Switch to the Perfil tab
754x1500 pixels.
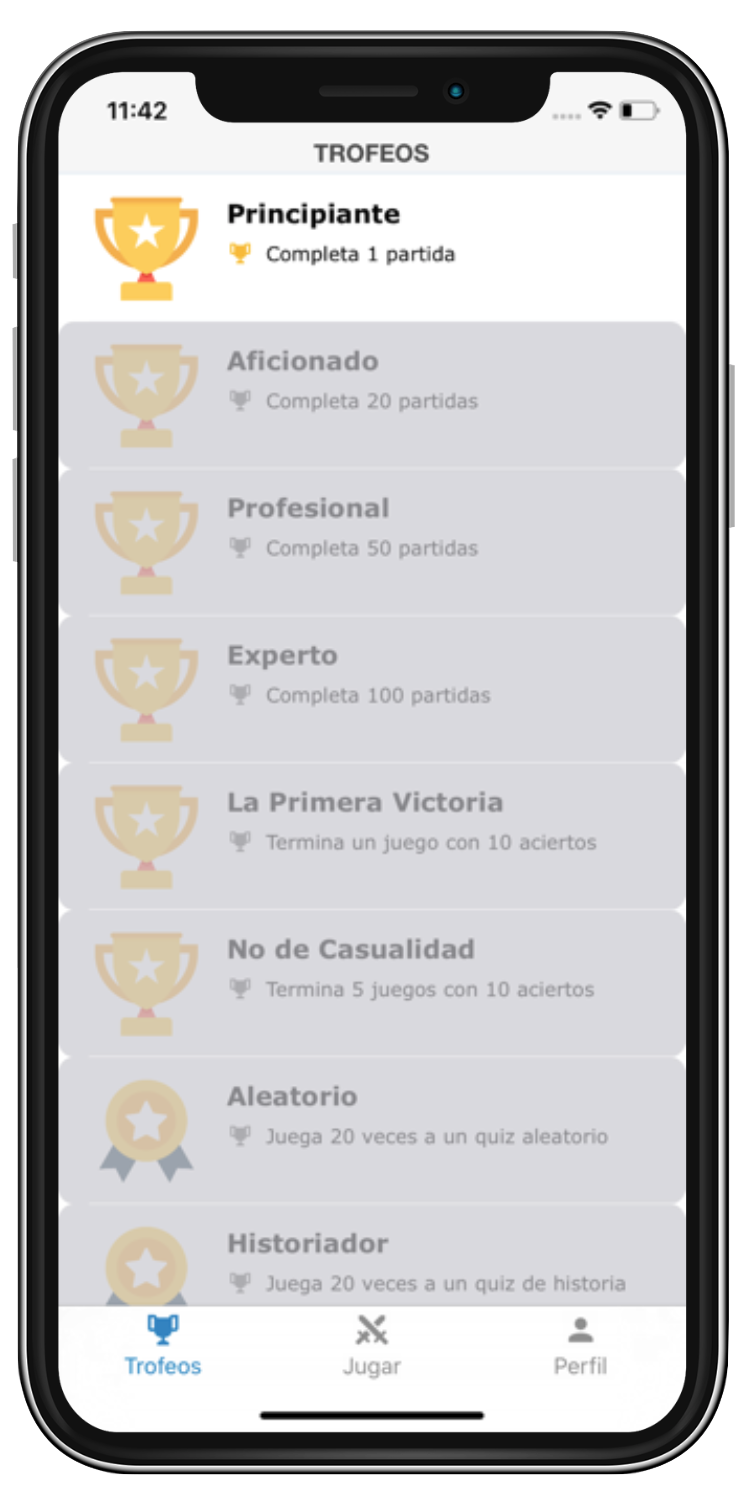[x=580, y=1345]
